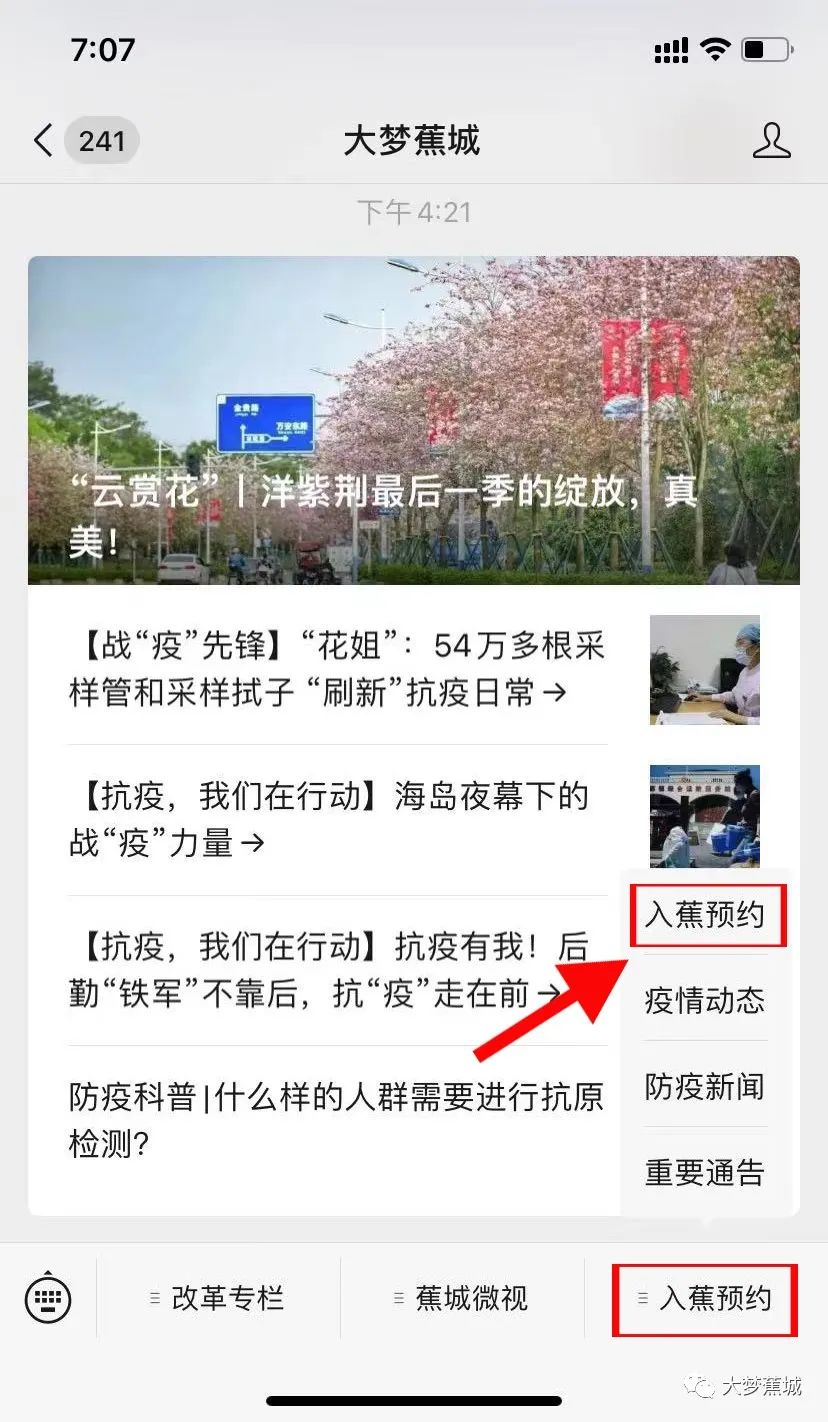
Task: Select 疫情动态 in the popup menu
Action: (x=705, y=1000)
